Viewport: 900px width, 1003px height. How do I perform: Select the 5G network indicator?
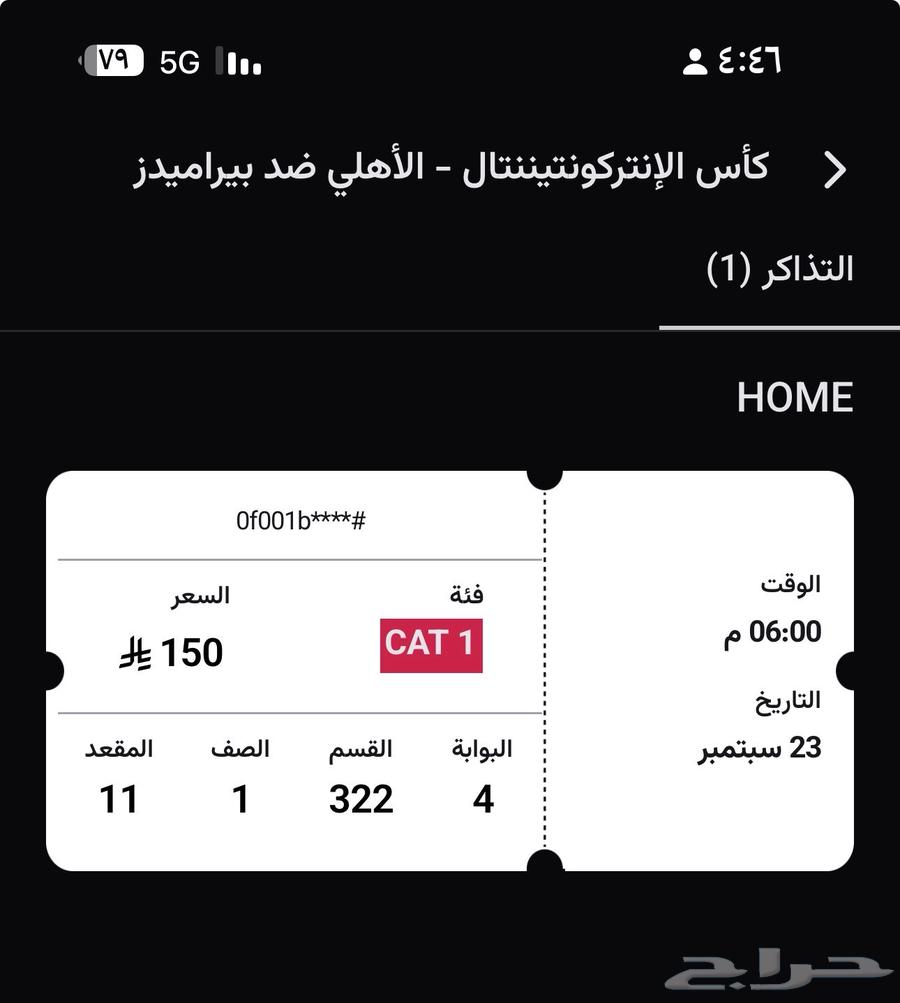178,62
